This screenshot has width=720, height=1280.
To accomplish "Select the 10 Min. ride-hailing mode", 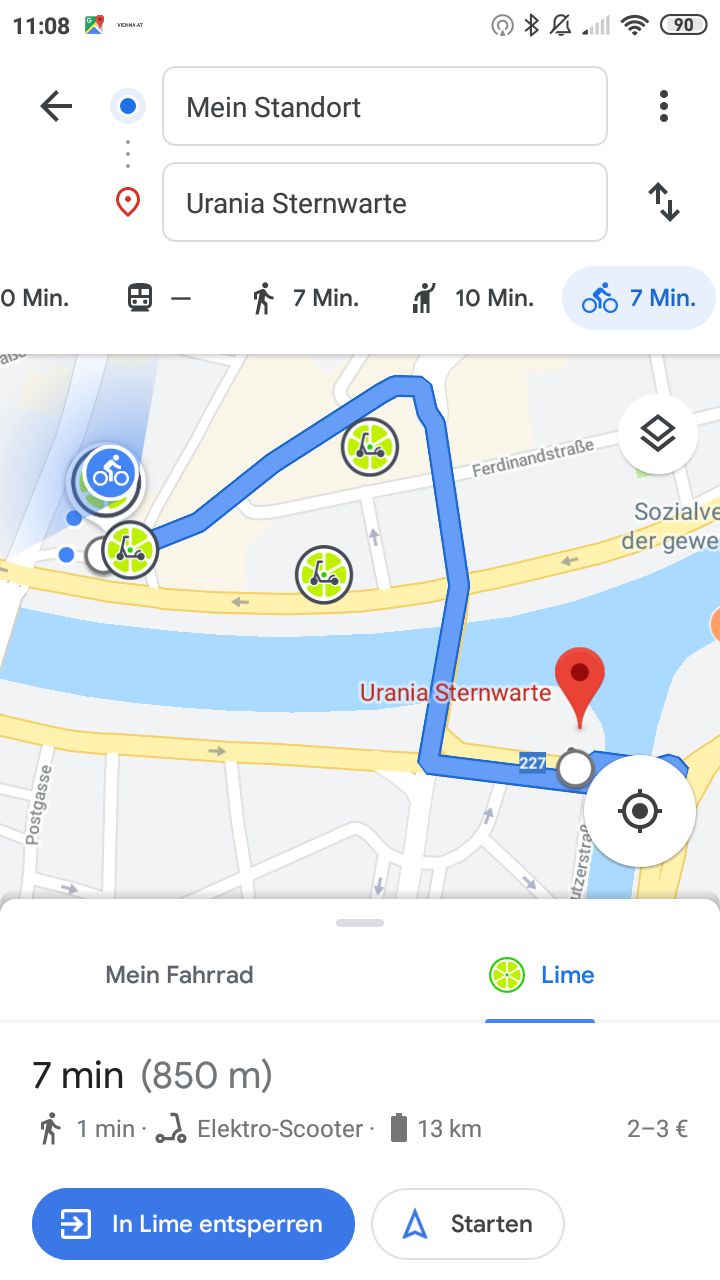I will coord(473,298).
